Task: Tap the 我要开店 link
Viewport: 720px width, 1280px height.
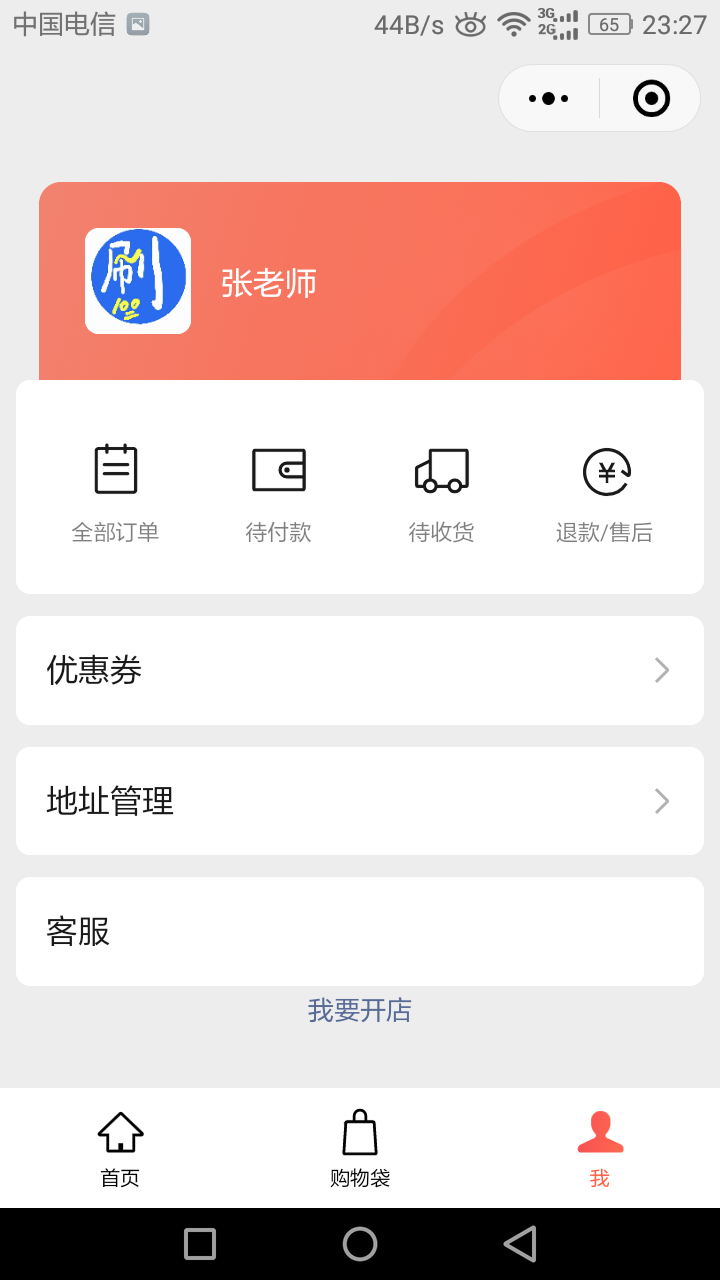Action: [360, 1010]
